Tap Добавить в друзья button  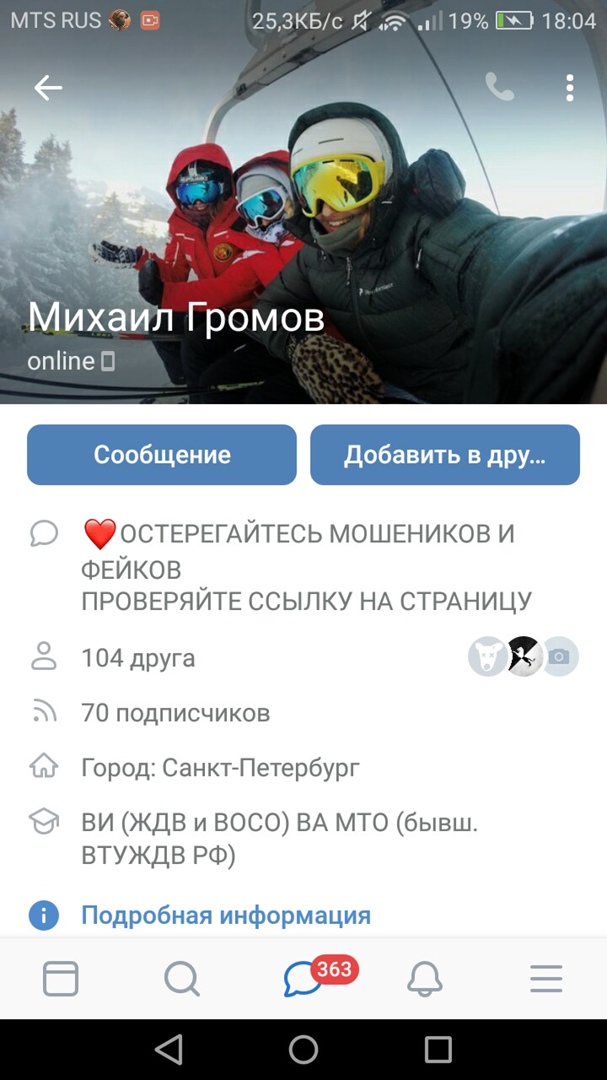pos(445,455)
